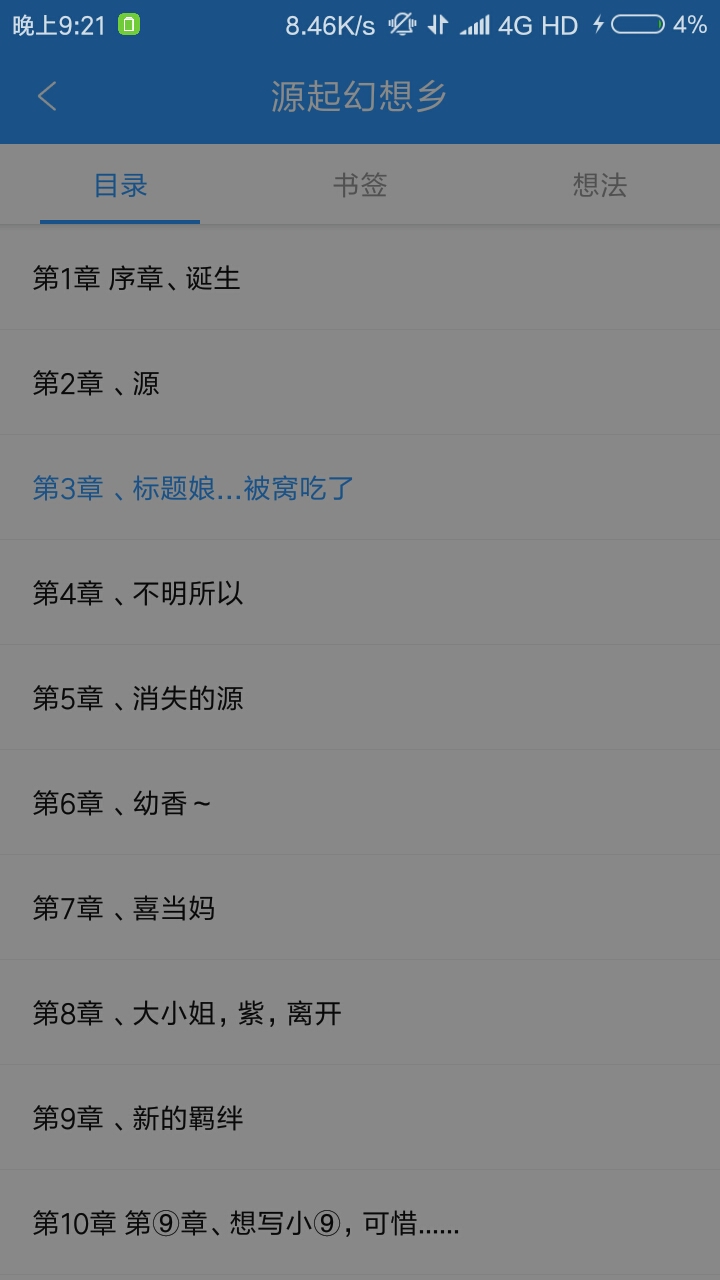Switch to the 书签 tab
Screen dimensions: 720x1280
pyautogui.click(x=360, y=185)
